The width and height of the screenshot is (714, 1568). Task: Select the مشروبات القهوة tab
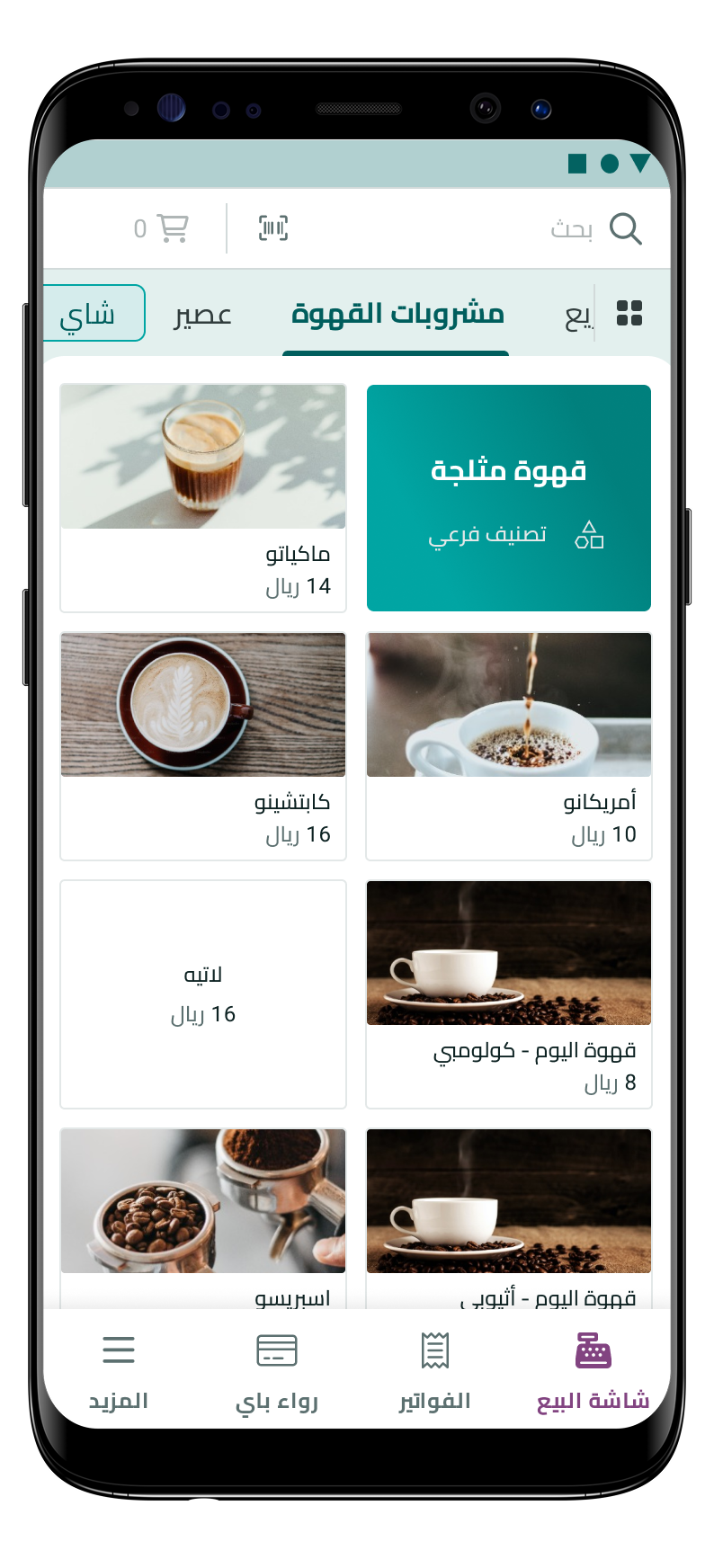397,314
